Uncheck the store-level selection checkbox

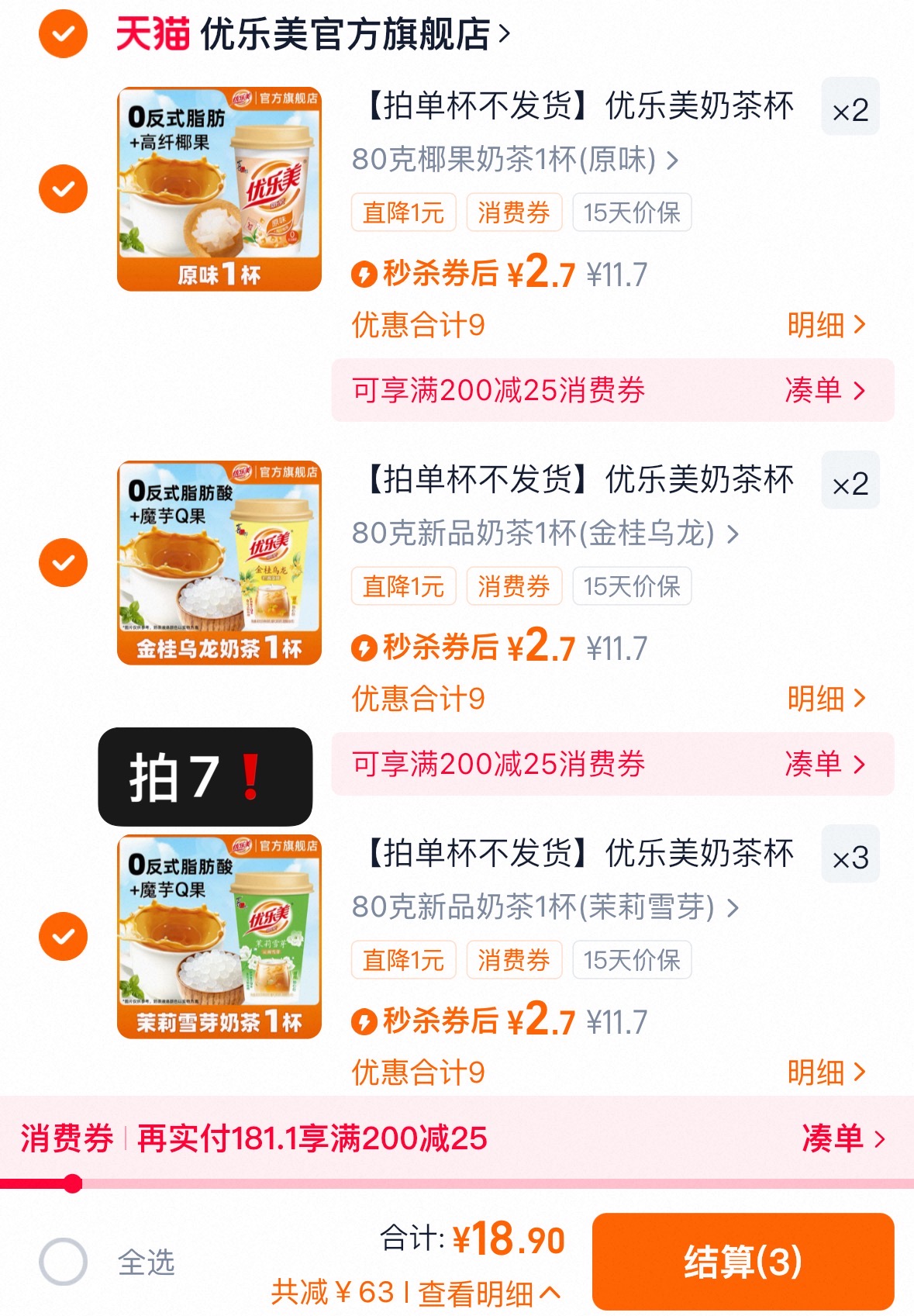click(62, 33)
